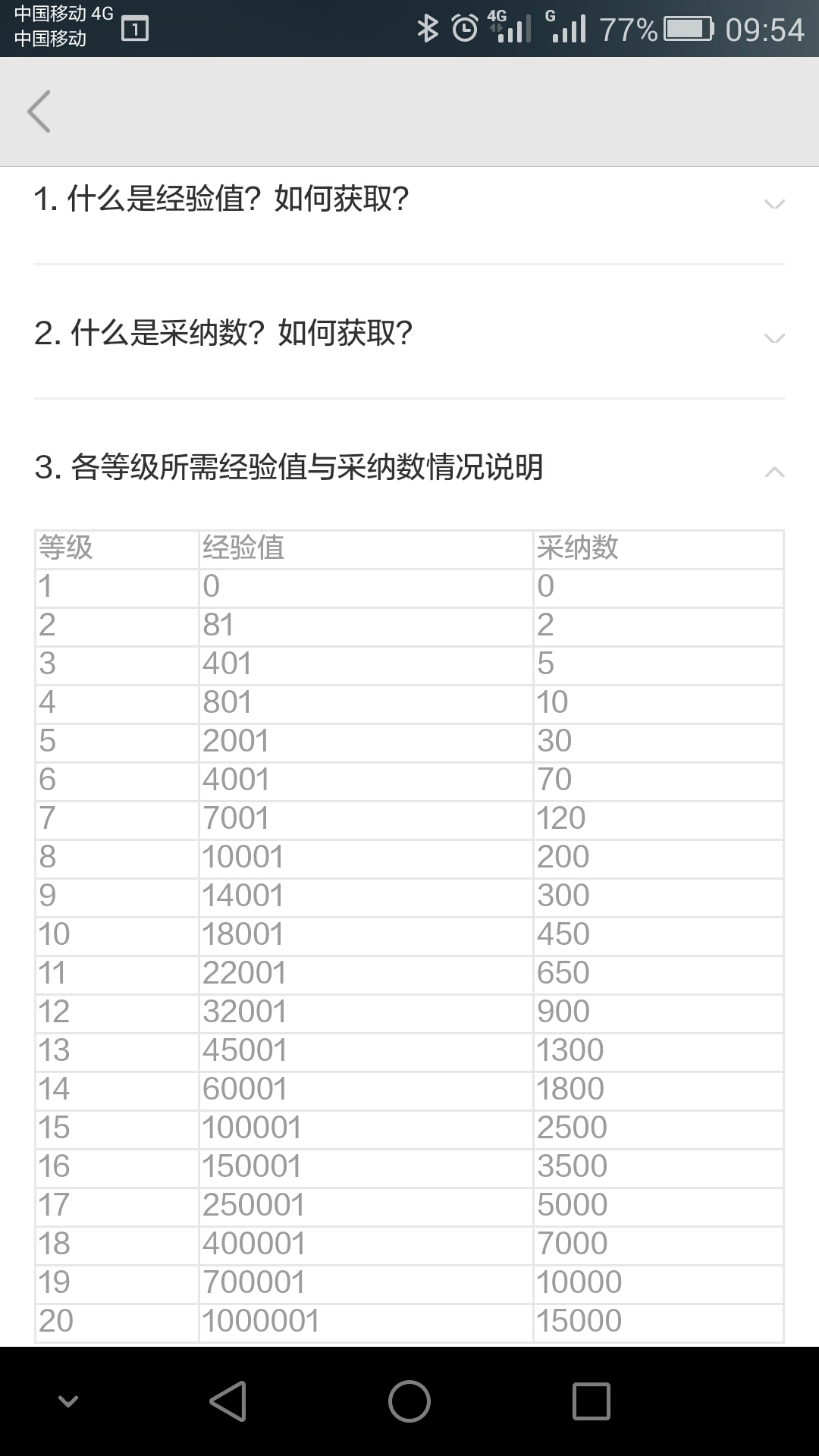
Task: Expand the question 什么是经验值?如何获取?
Action: point(409,200)
